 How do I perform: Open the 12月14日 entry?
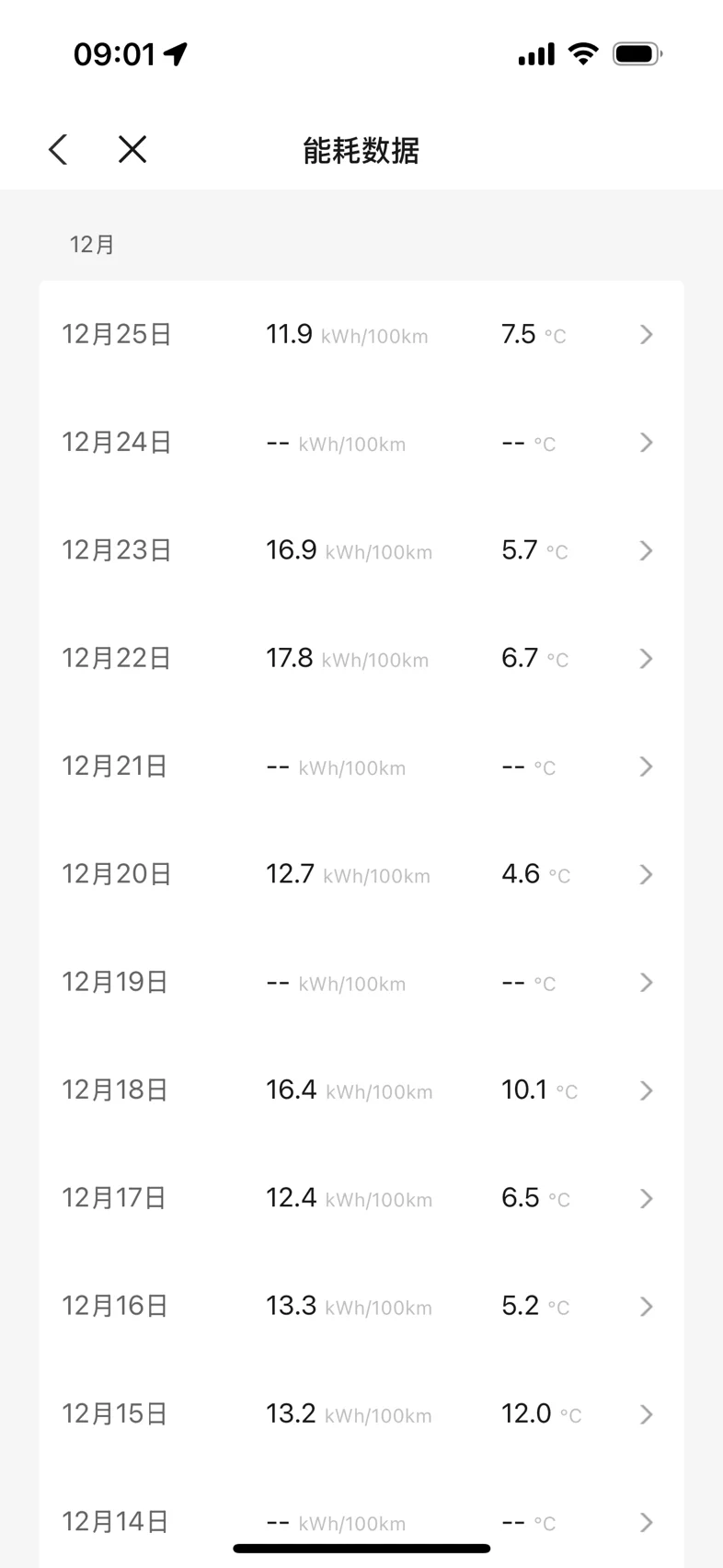point(361,1518)
